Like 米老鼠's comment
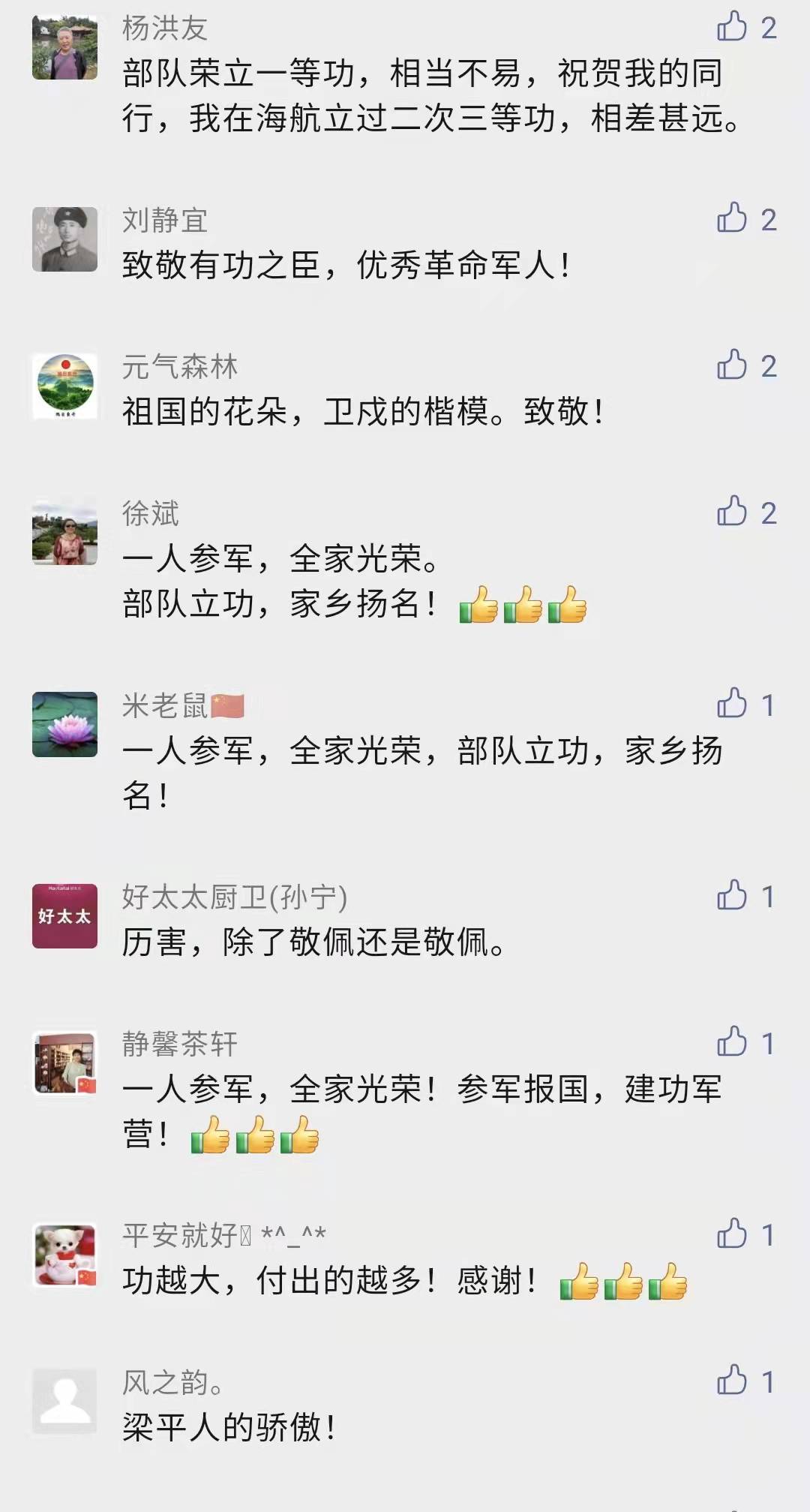 732,704
